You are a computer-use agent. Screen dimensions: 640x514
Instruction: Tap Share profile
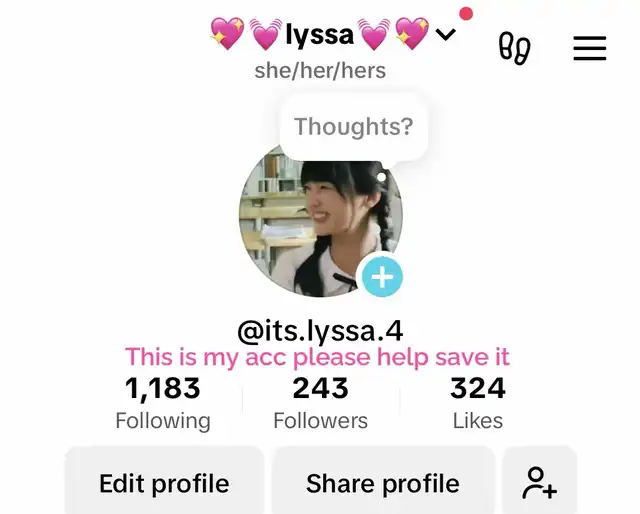coord(383,484)
